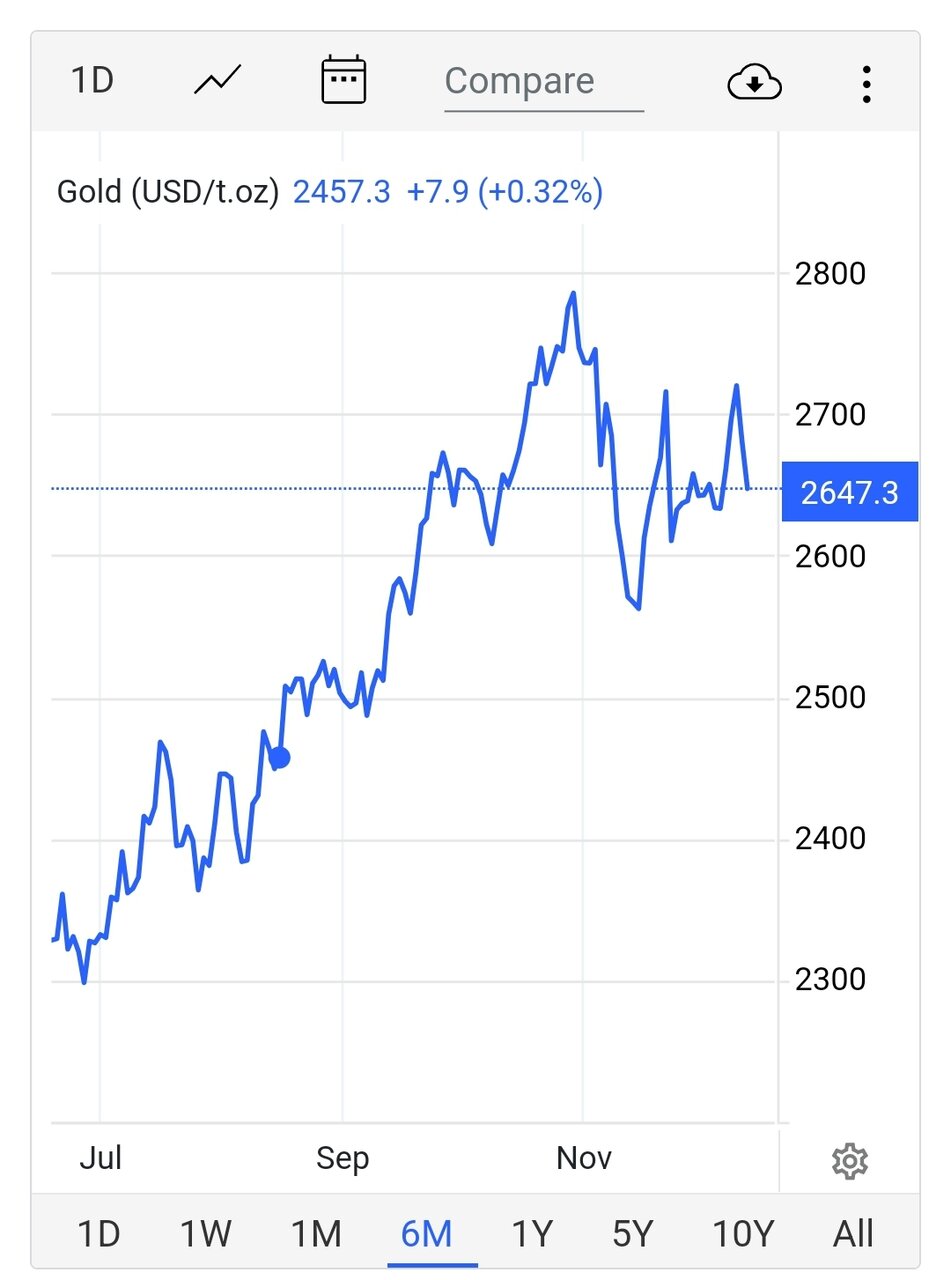Open the calendar date range picker
951x1280 pixels.
(343, 80)
